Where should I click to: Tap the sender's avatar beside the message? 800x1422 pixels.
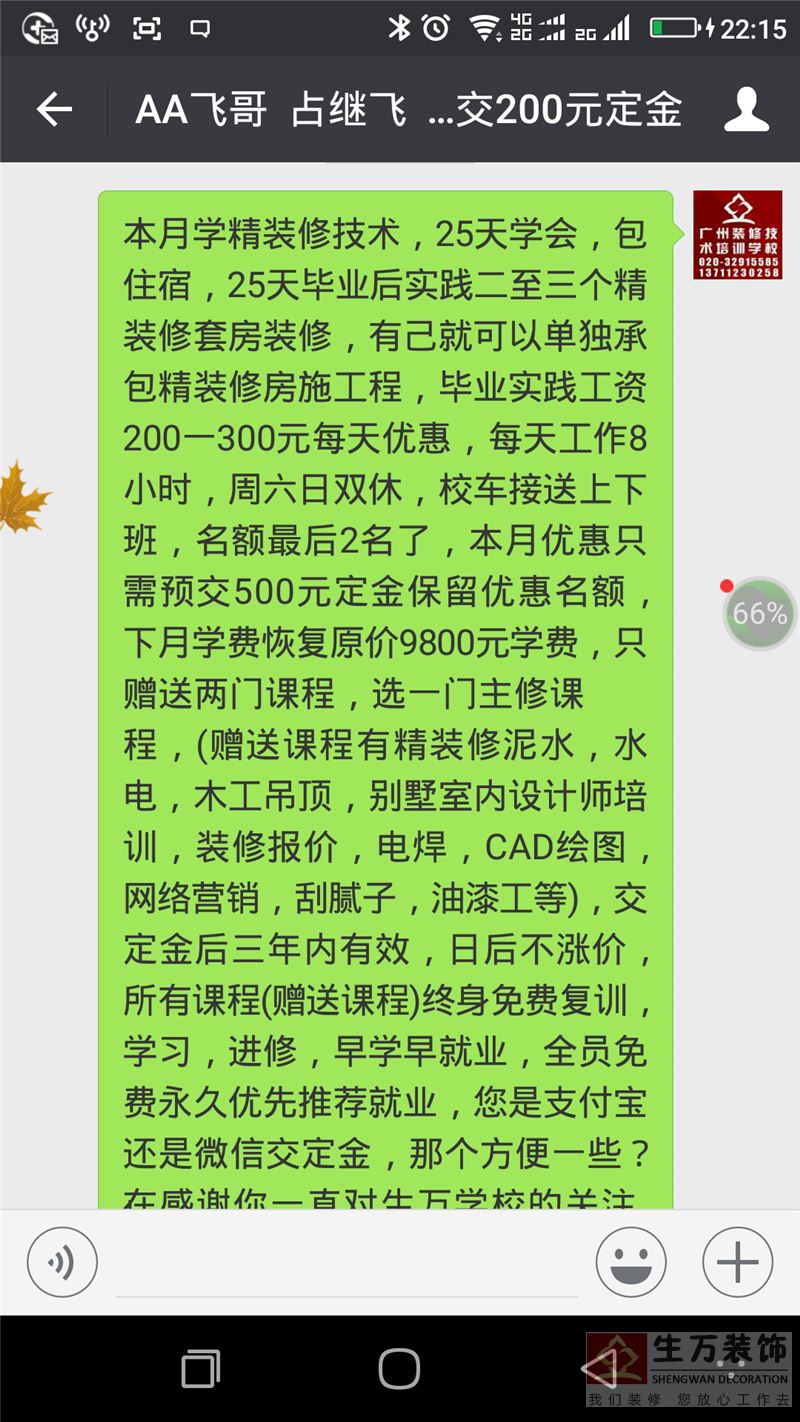click(x=737, y=235)
